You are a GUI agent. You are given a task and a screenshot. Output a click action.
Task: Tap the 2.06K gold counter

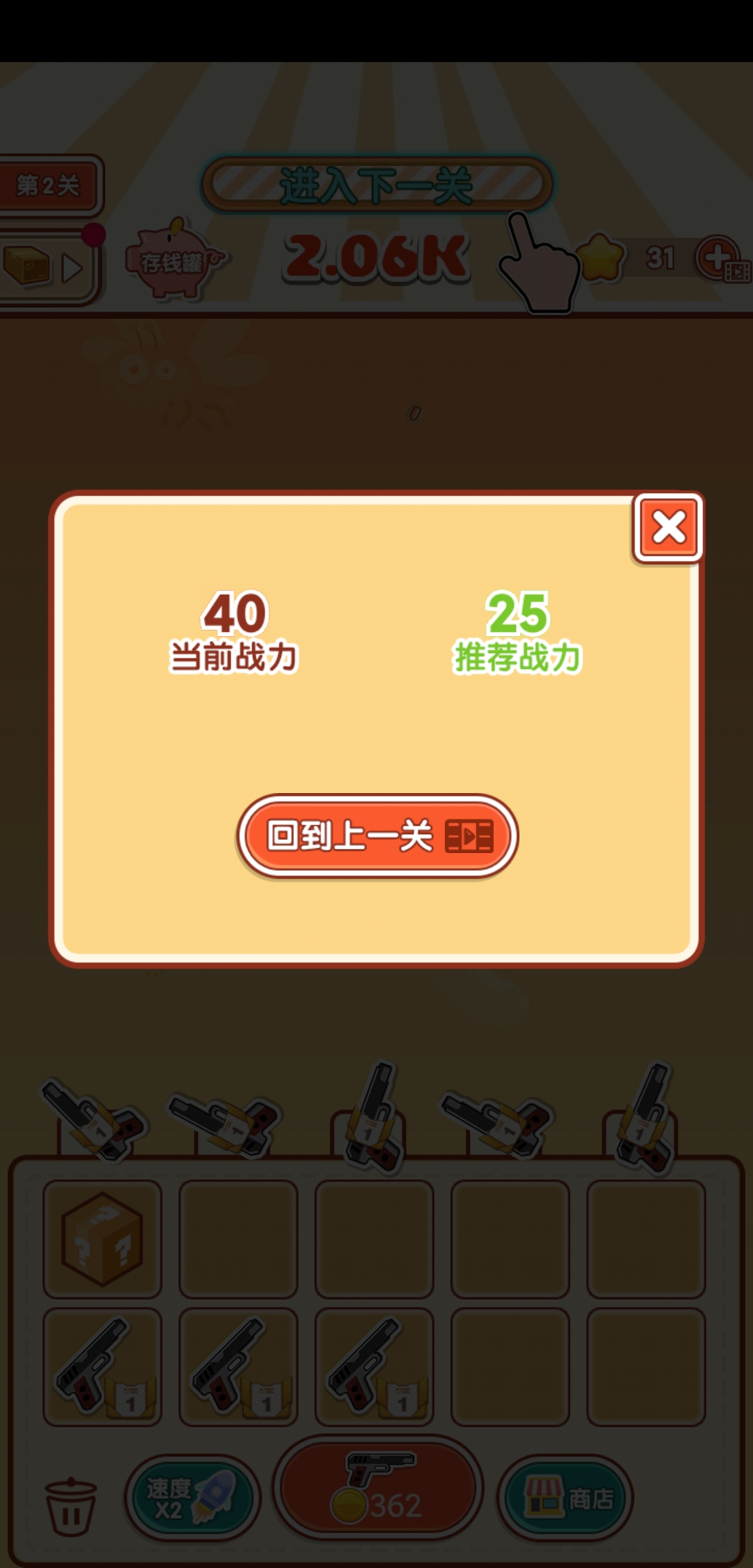pyautogui.click(x=376, y=255)
